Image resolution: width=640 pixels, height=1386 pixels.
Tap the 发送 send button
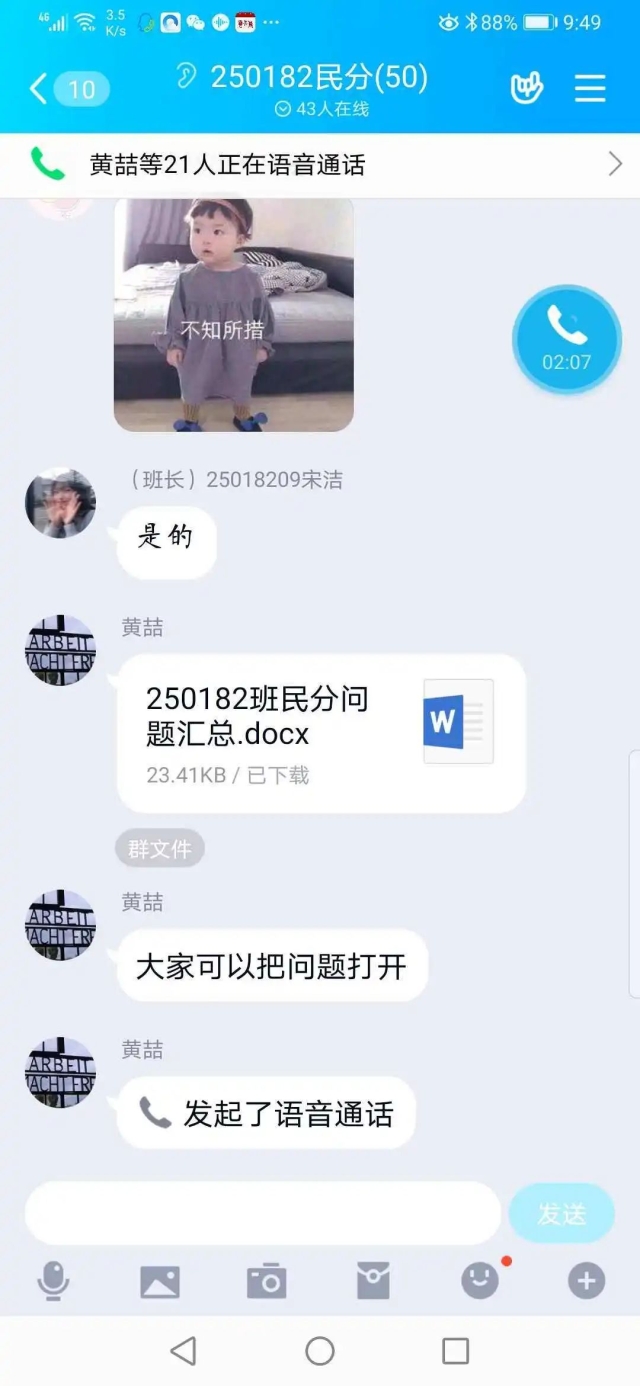click(x=561, y=1213)
